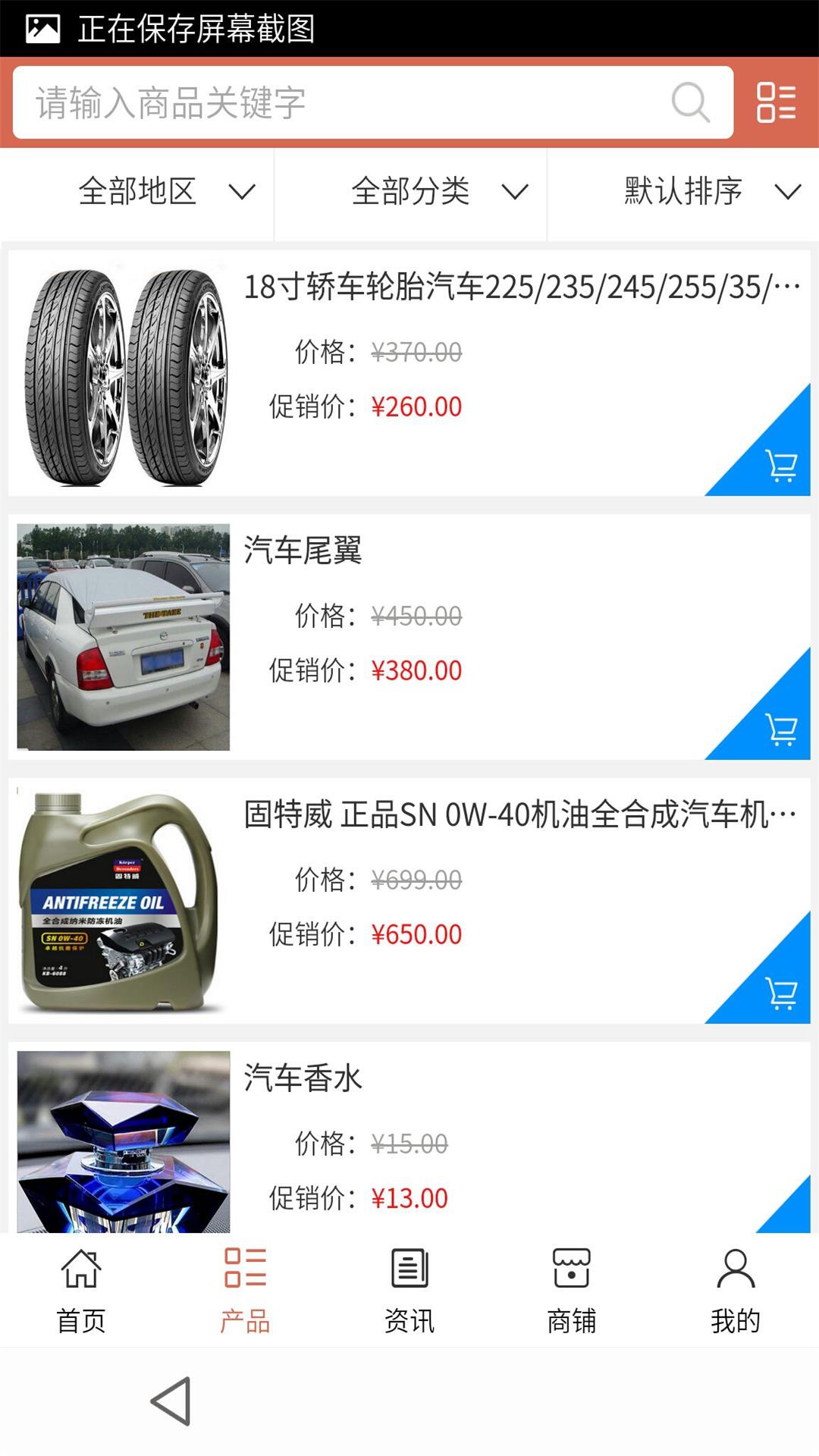
Task: Add the 18寸轿车轮胎 to cart
Action: (x=781, y=465)
